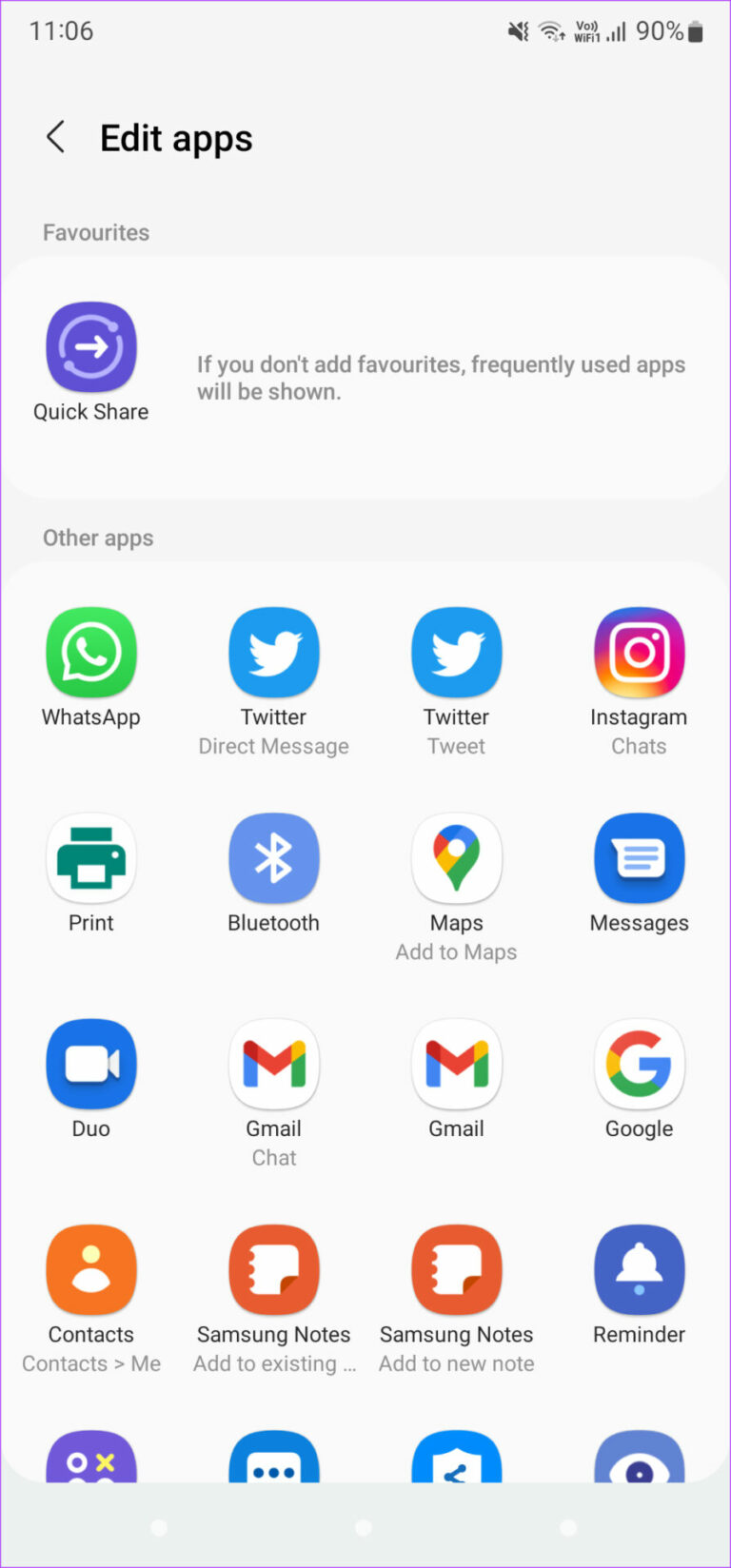Open WhatsApp from Other apps

pyautogui.click(x=90, y=653)
